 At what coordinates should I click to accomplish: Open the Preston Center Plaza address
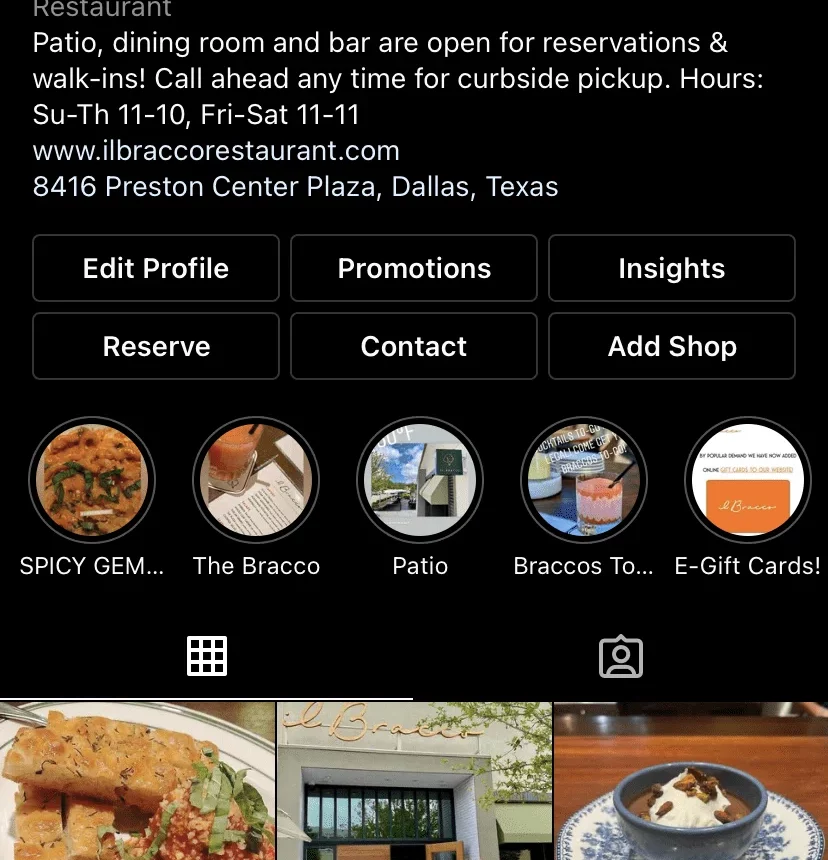[x=295, y=187]
